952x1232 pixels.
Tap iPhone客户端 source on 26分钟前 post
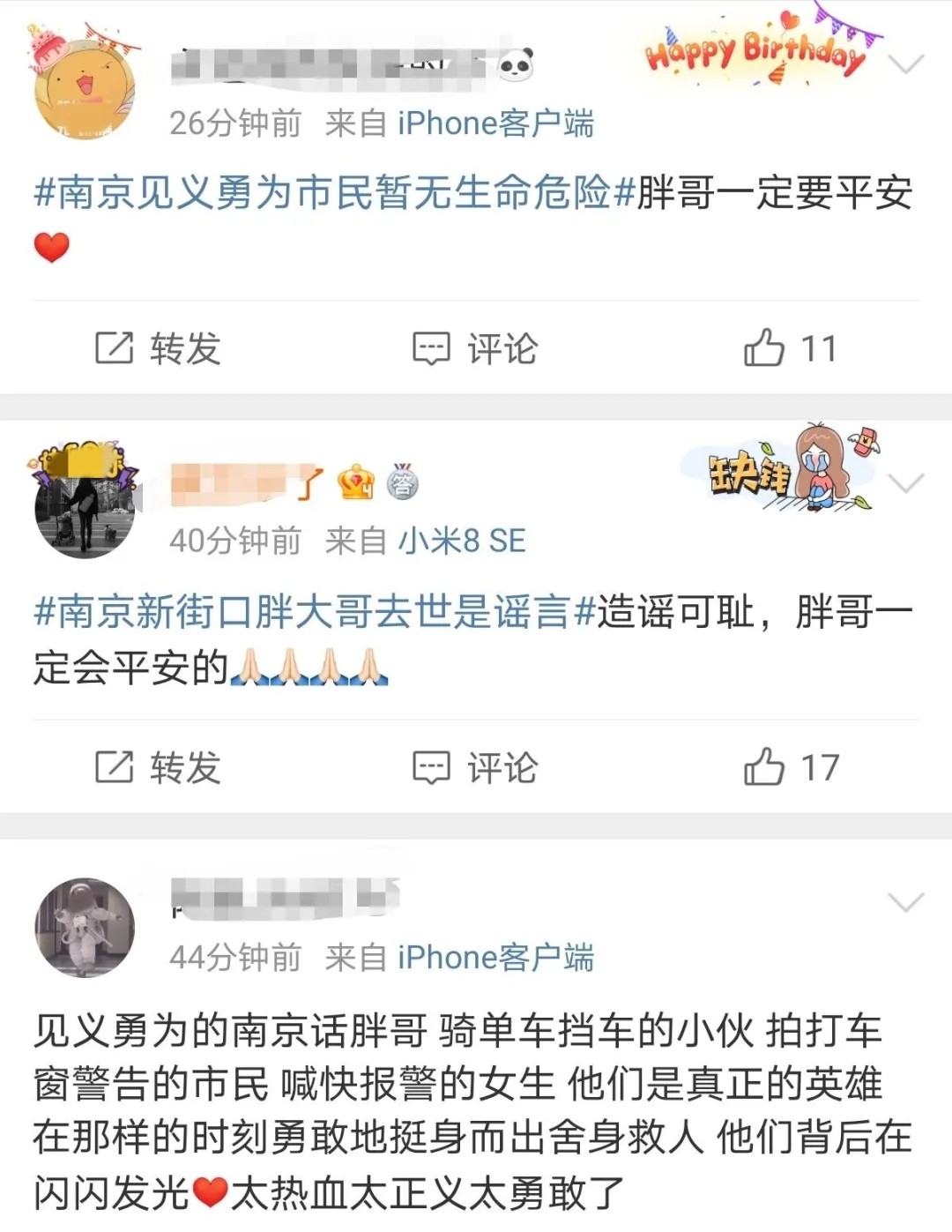pyautogui.click(x=495, y=123)
